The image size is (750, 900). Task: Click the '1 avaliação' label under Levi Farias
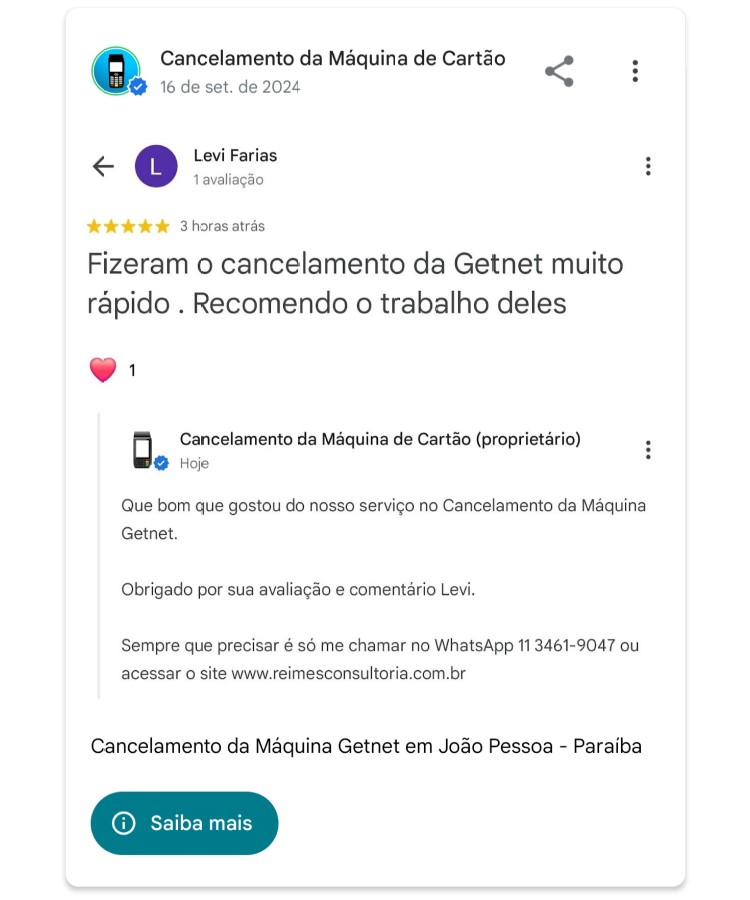[227, 180]
